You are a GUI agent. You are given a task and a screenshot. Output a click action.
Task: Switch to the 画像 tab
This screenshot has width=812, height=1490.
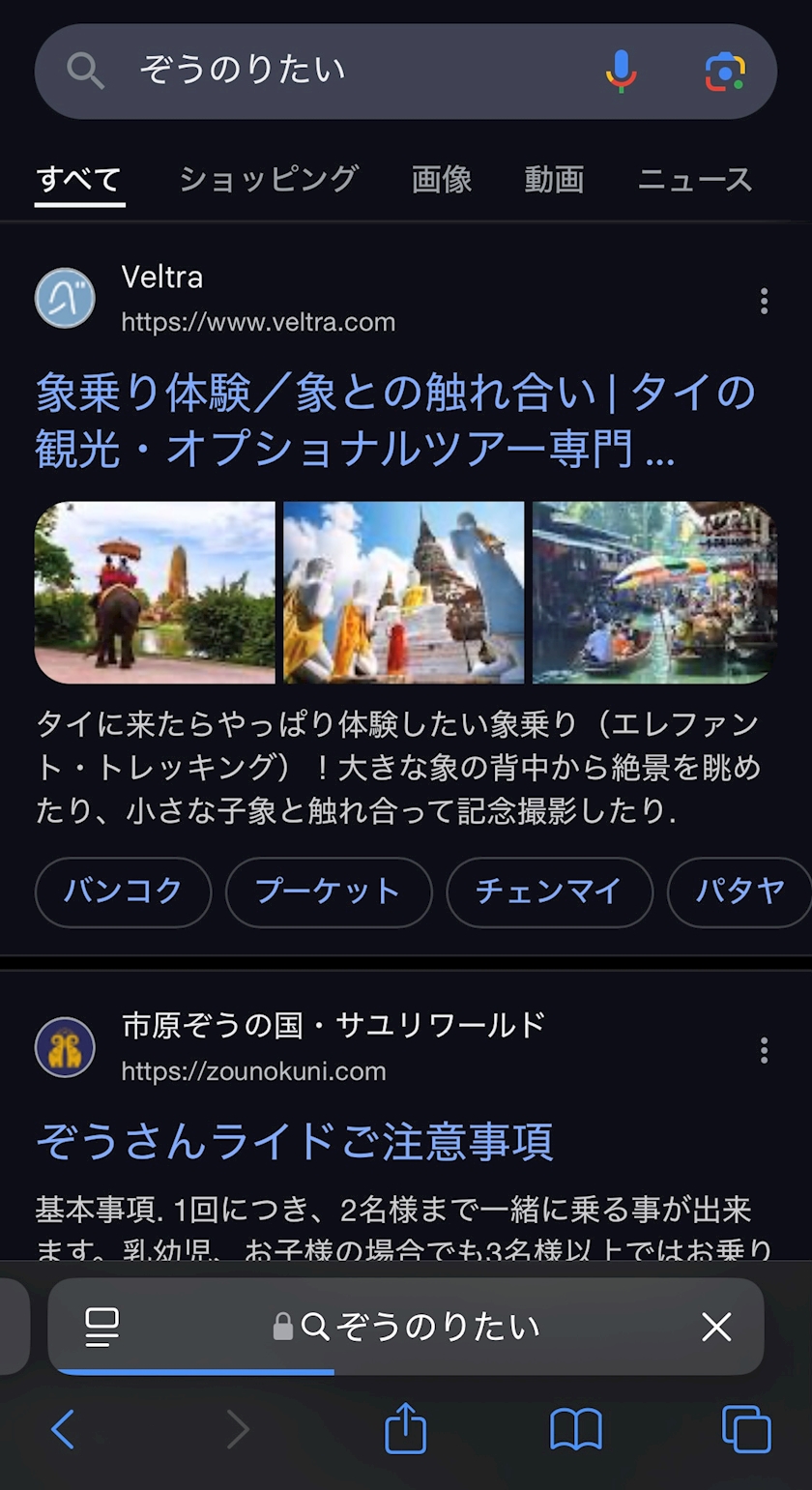coord(442,180)
